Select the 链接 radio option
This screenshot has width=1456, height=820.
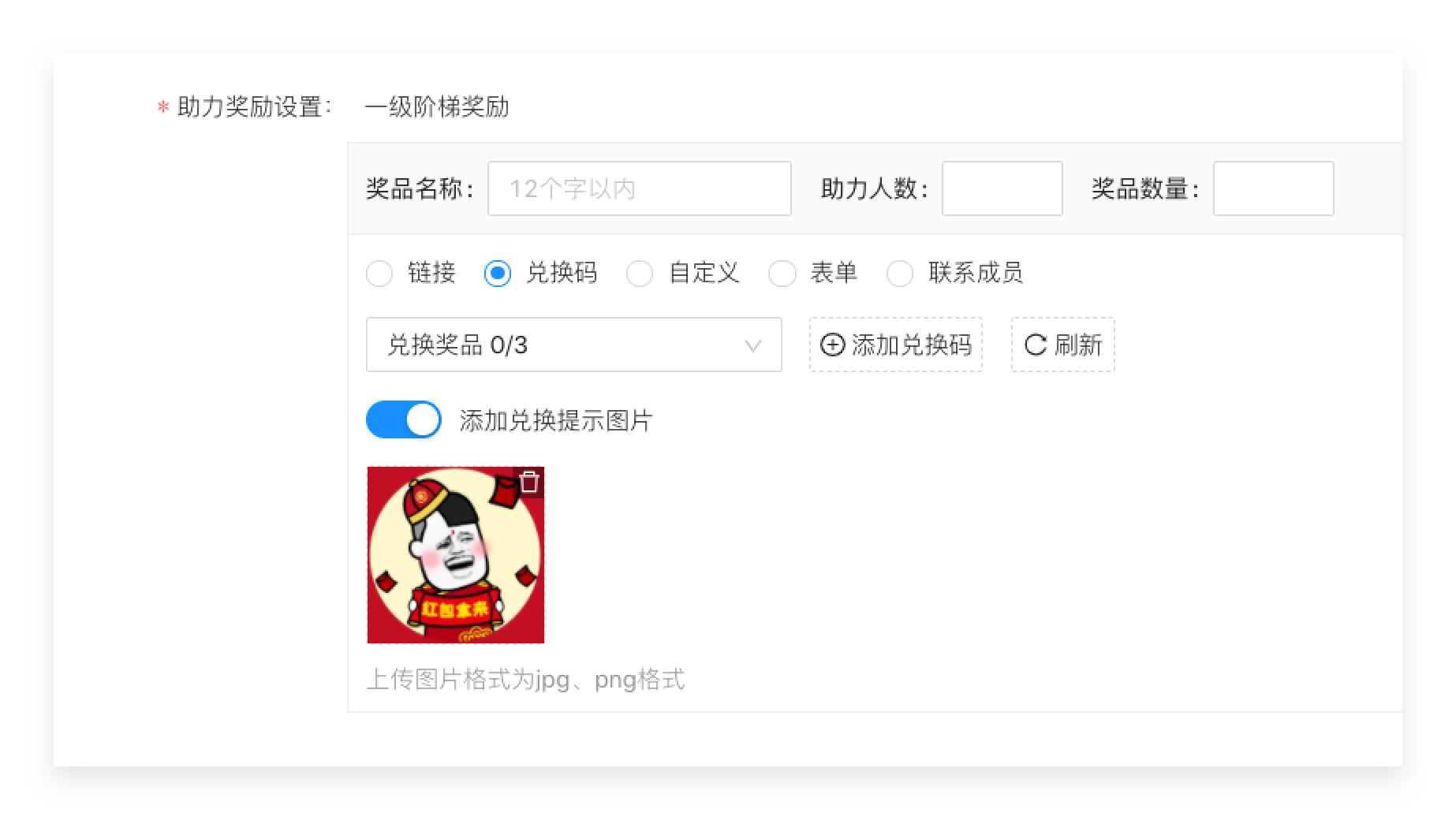[x=379, y=274]
